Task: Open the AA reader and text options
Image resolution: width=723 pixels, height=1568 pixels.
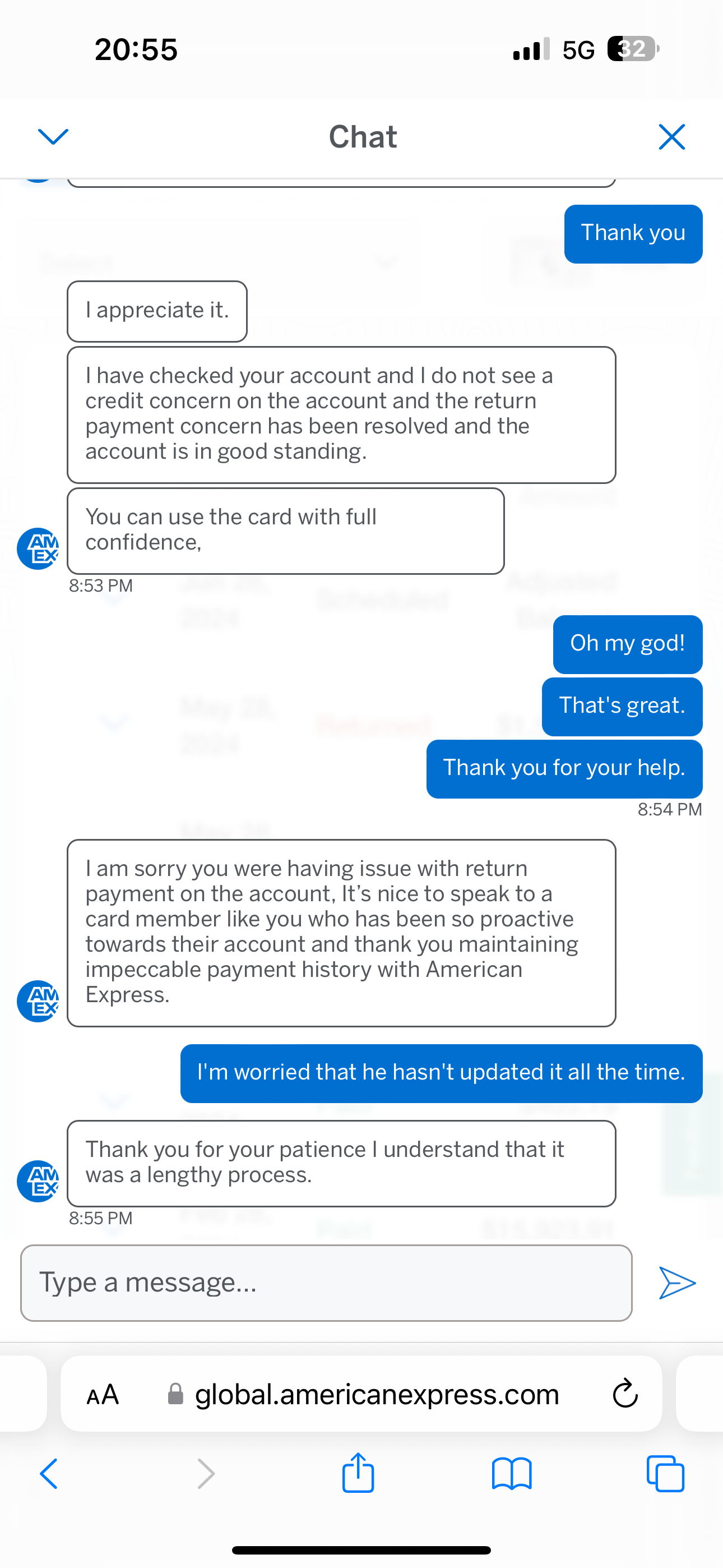Action: coord(102,1394)
